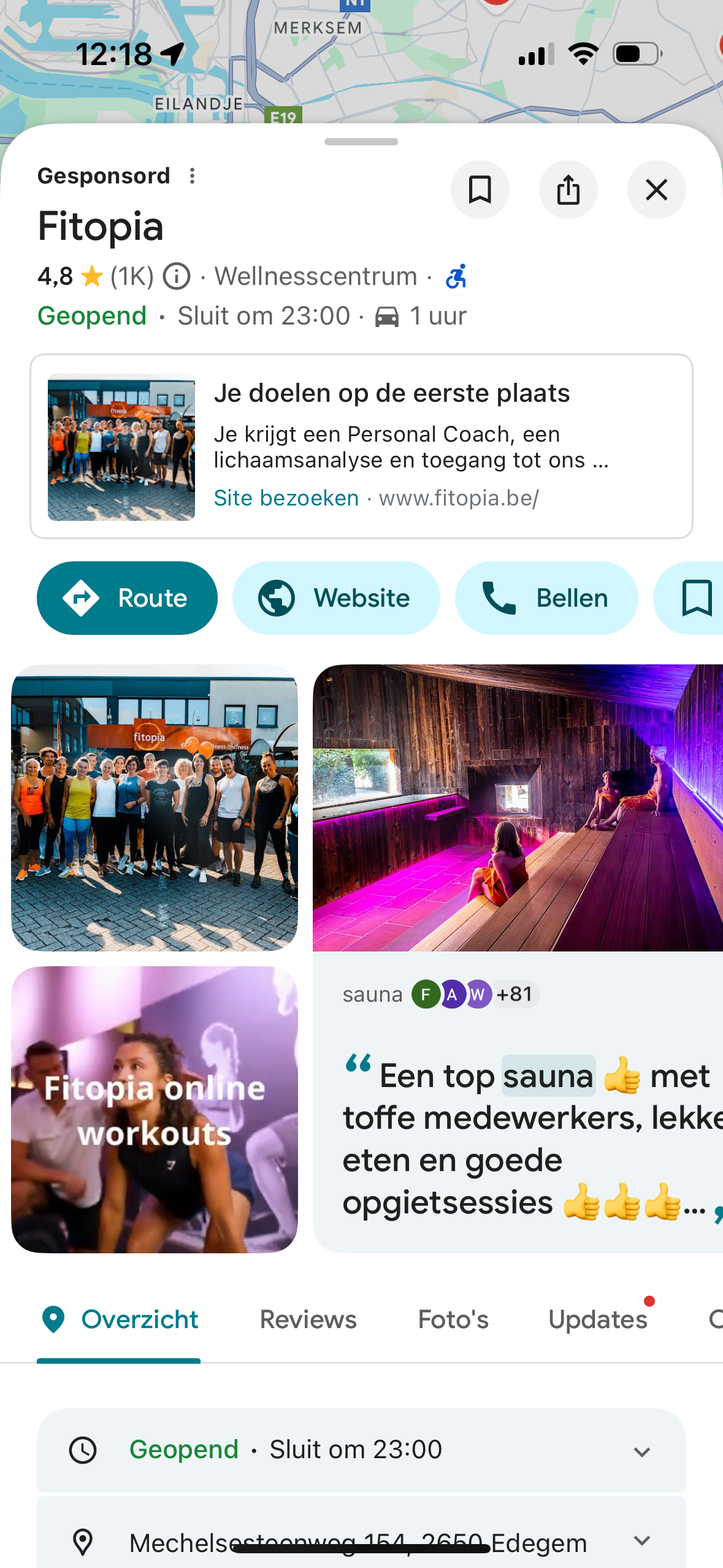Open the sponsored listing options menu

pyautogui.click(x=193, y=176)
